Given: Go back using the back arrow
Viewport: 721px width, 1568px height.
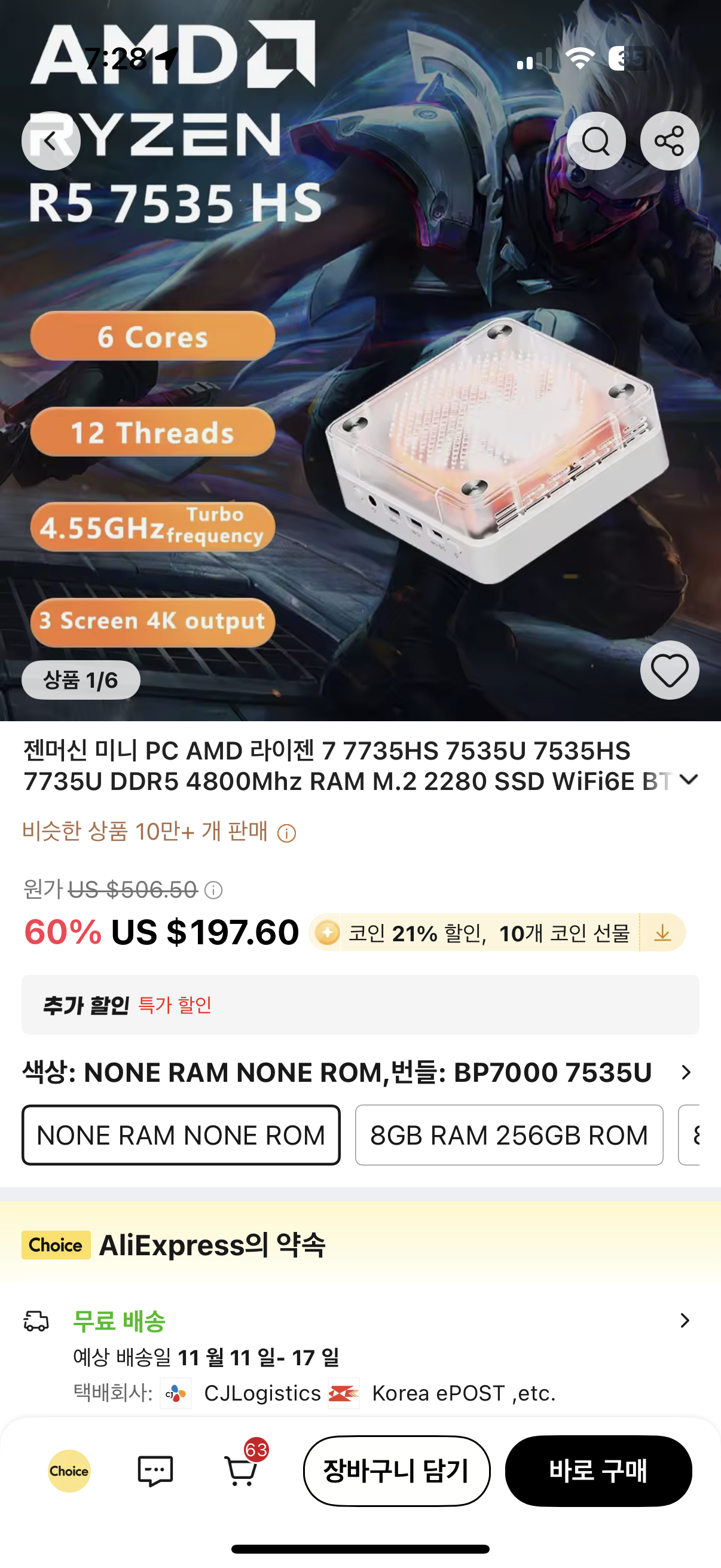Looking at the screenshot, I should click(50, 141).
